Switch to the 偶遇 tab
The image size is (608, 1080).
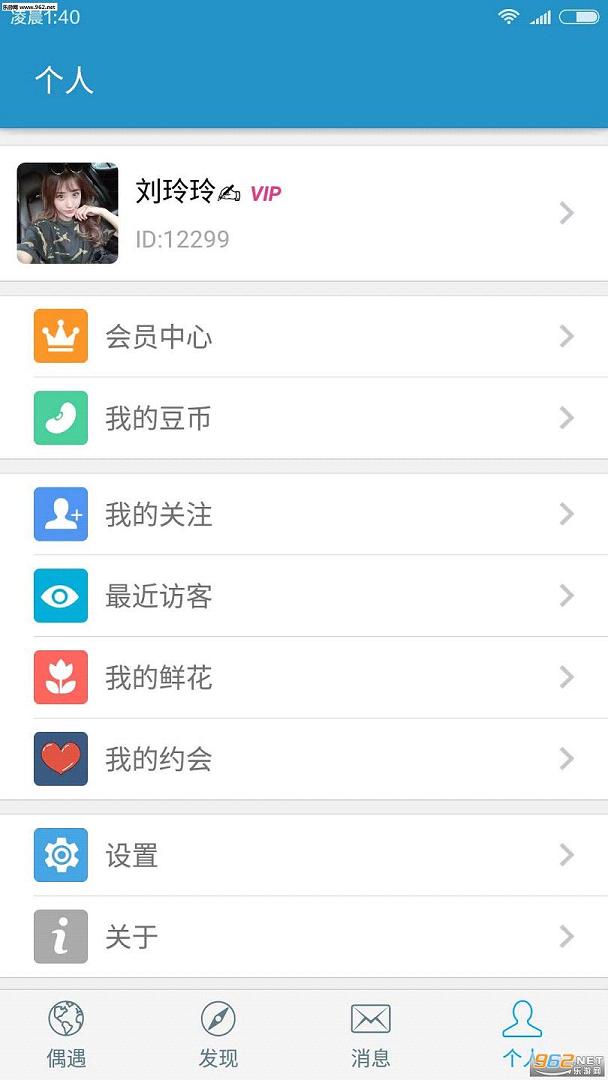click(66, 1034)
